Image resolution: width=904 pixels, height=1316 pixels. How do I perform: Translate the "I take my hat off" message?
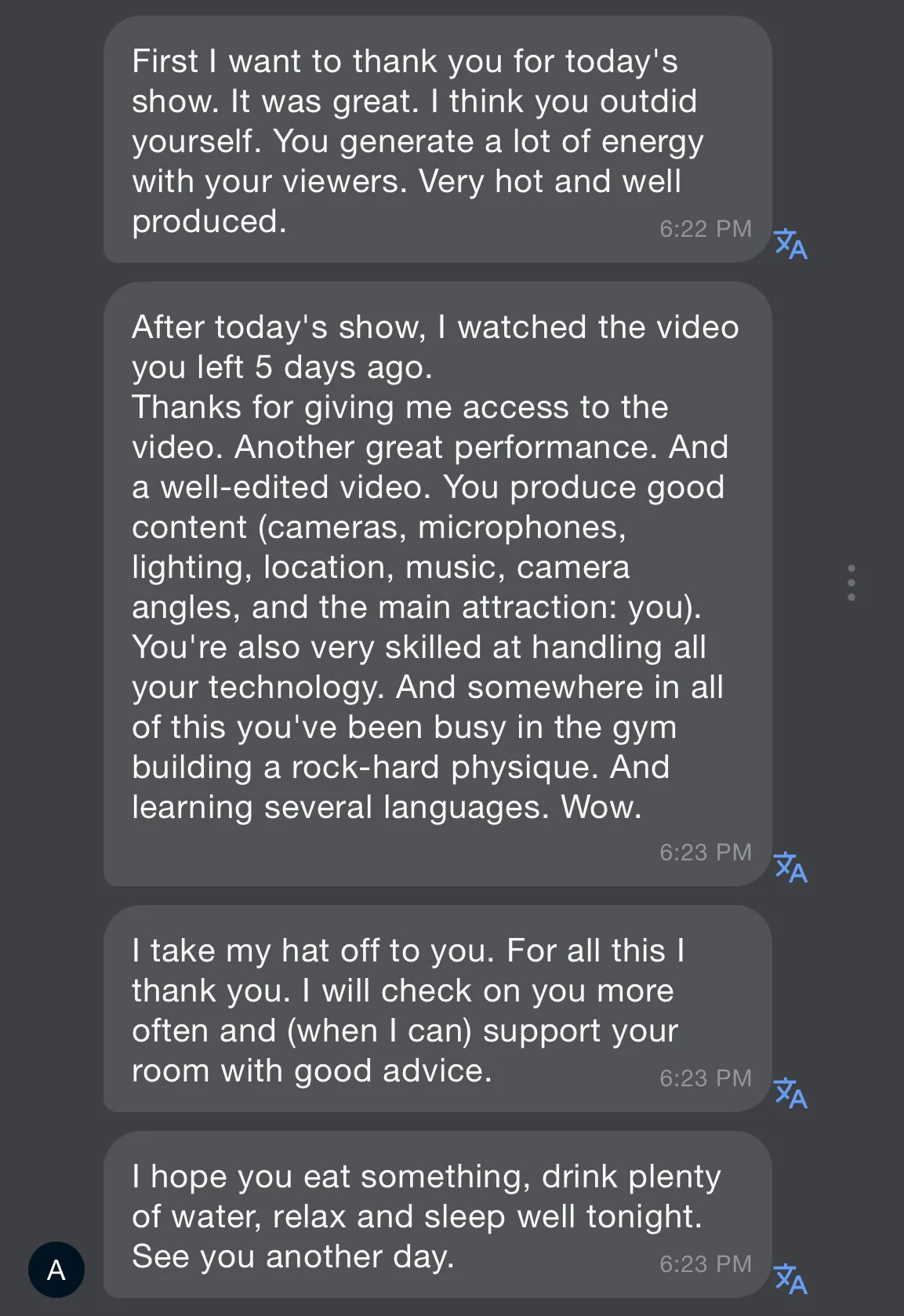coord(790,1093)
